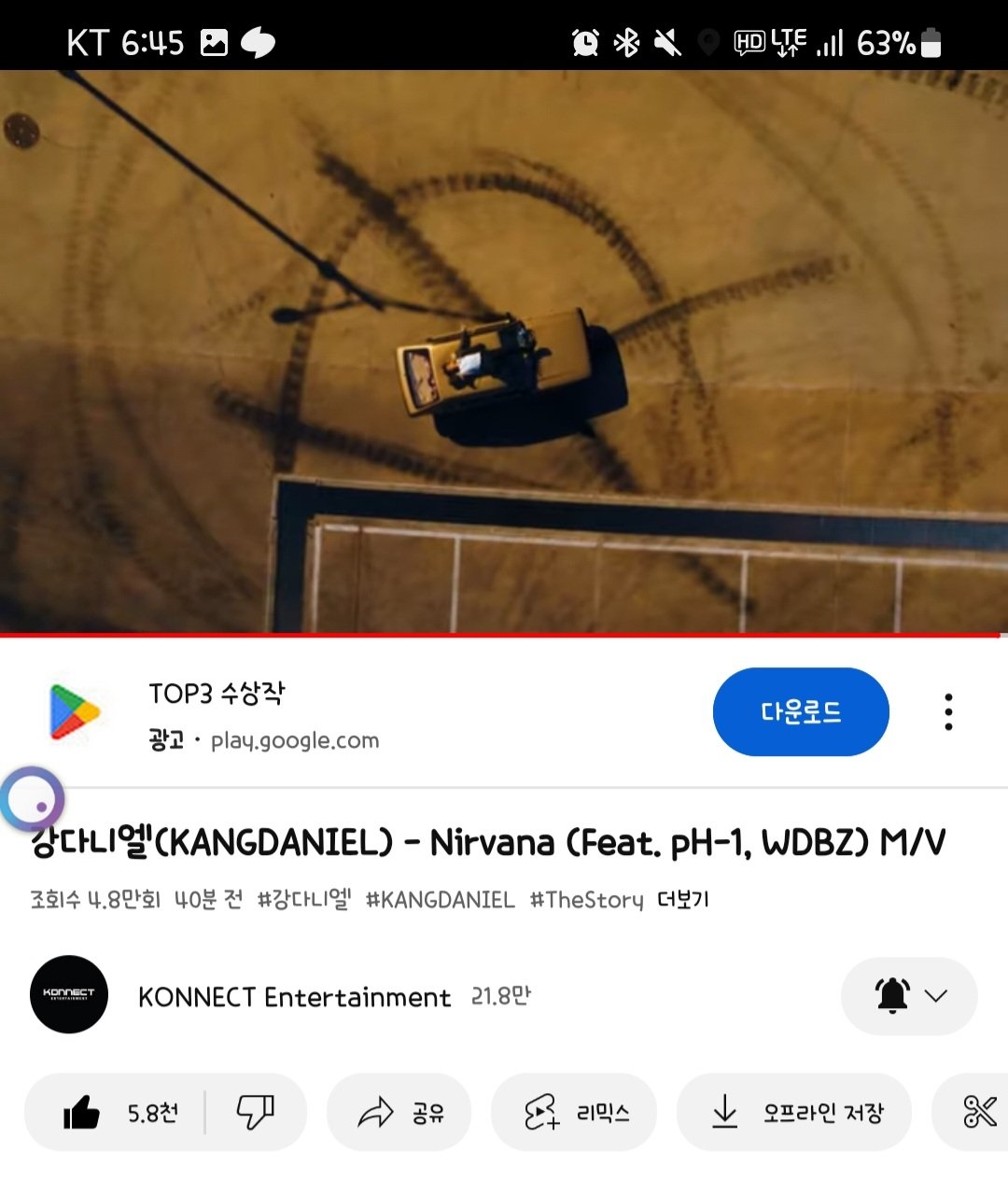The image size is (1008, 1179).
Task: Tap the video player to show controls
Action: pos(504,352)
